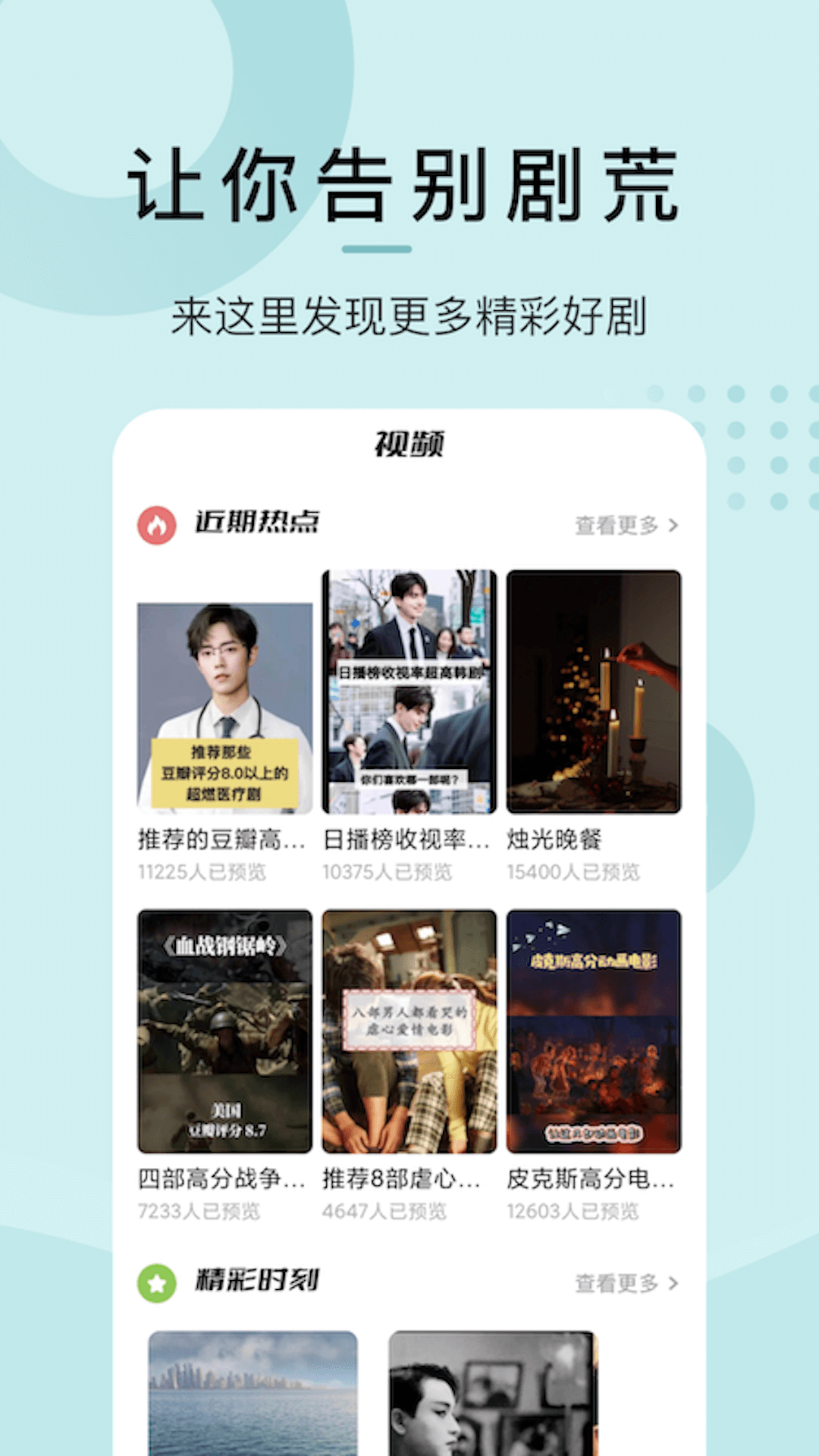Screen dimensions: 819x1456
Task: Play the 日播榜收视率 Korean drama video
Action: coord(408,690)
